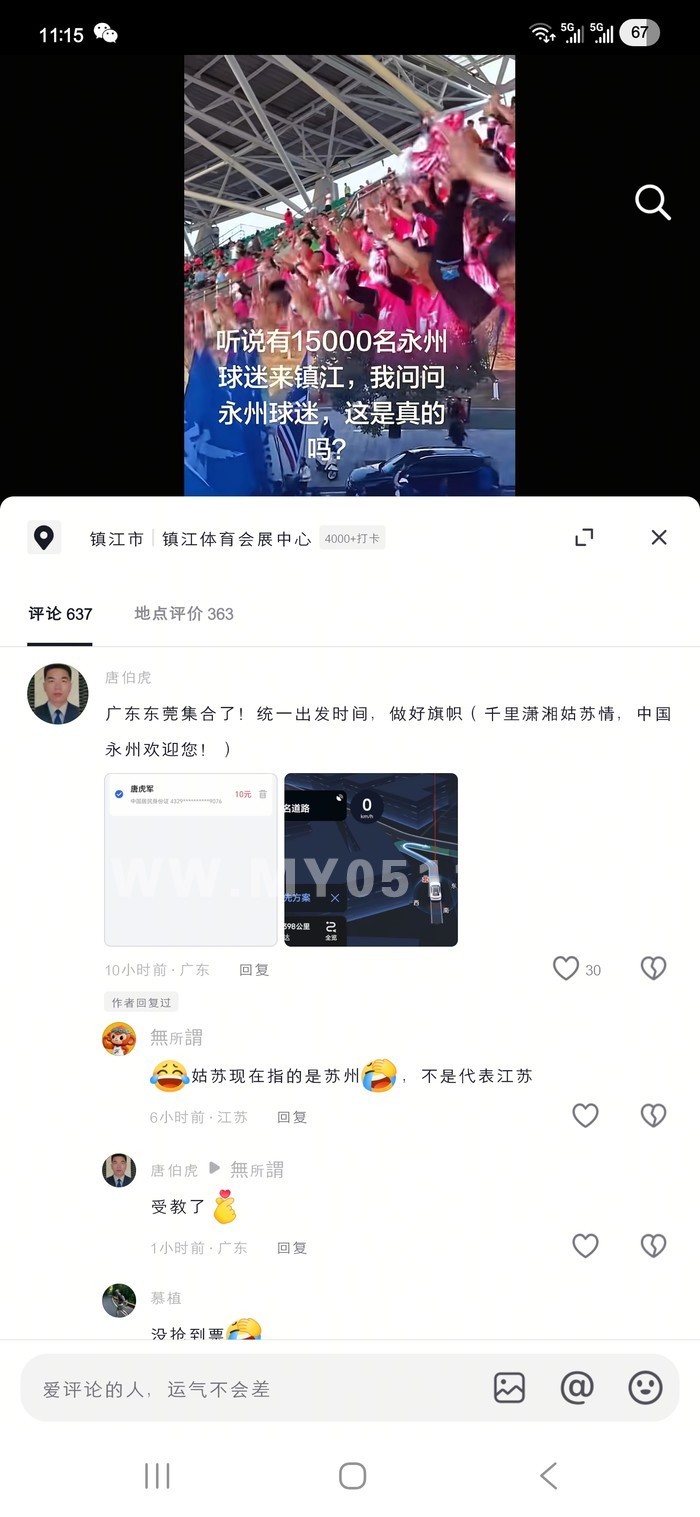Like 唐伯虎's comment with 30 likes
This screenshot has height=1517, width=700.
click(566, 968)
